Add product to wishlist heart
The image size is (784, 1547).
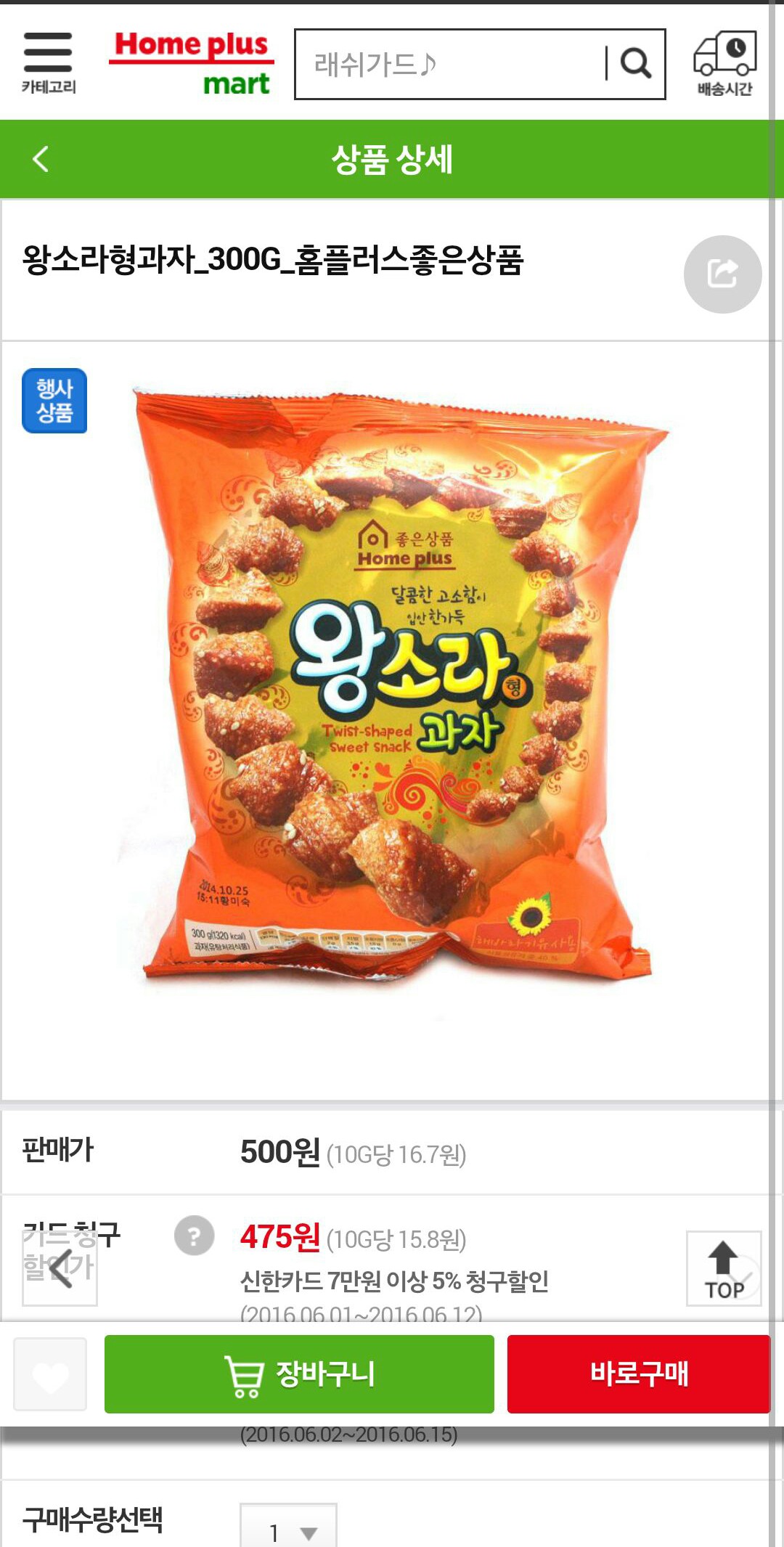click(x=50, y=1374)
